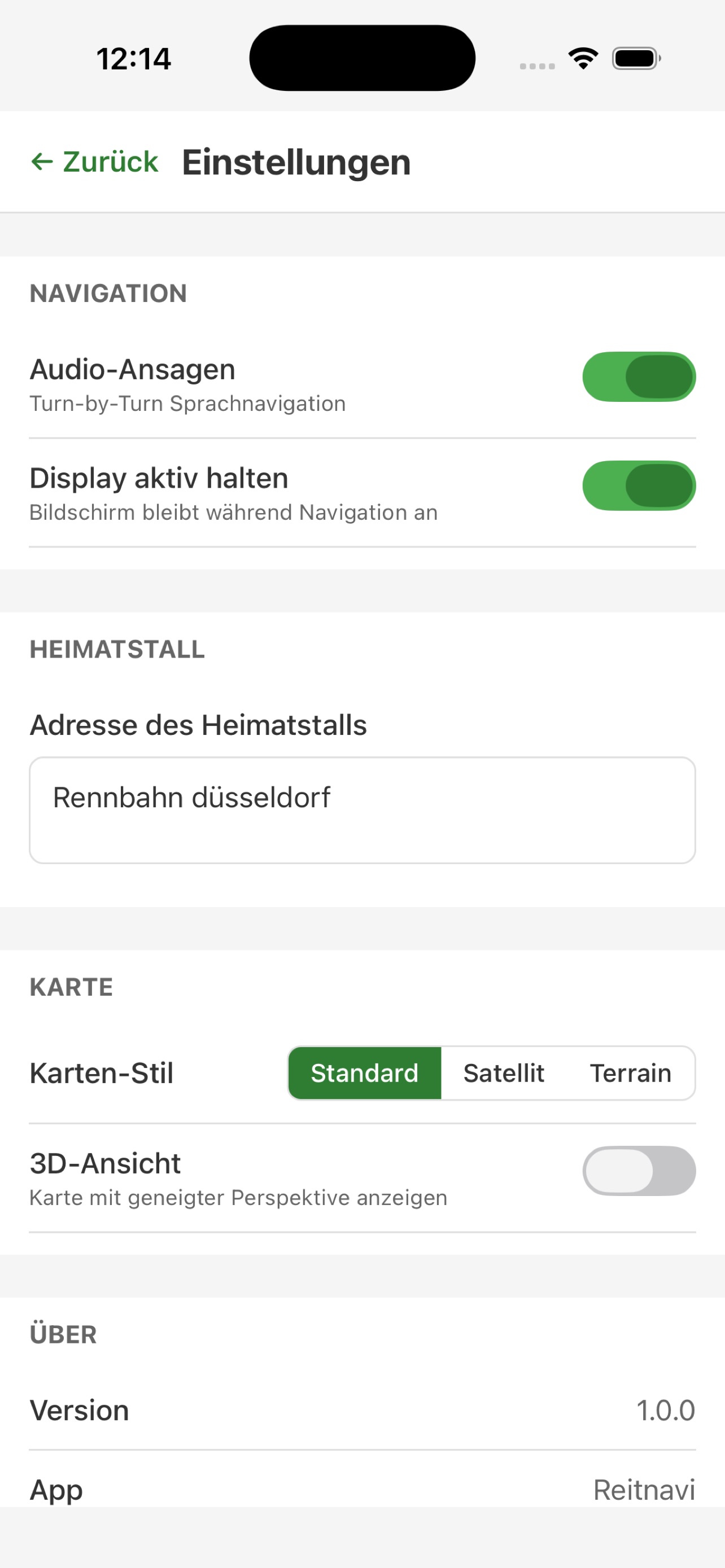Tap the Zurück link
Viewport: 725px width, 1568px height.
coord(110,162)
